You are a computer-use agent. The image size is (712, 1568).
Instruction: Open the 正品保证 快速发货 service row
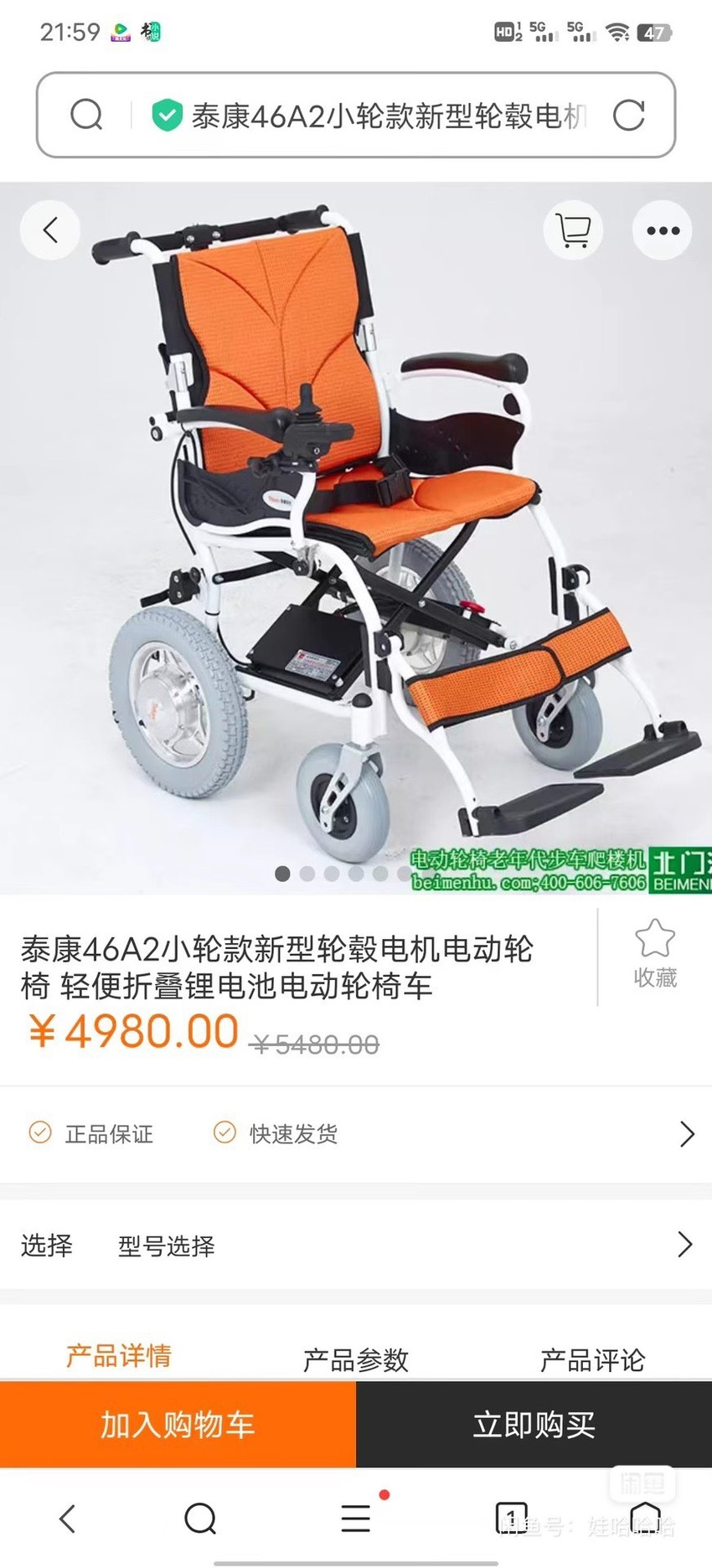(356, 1133)
